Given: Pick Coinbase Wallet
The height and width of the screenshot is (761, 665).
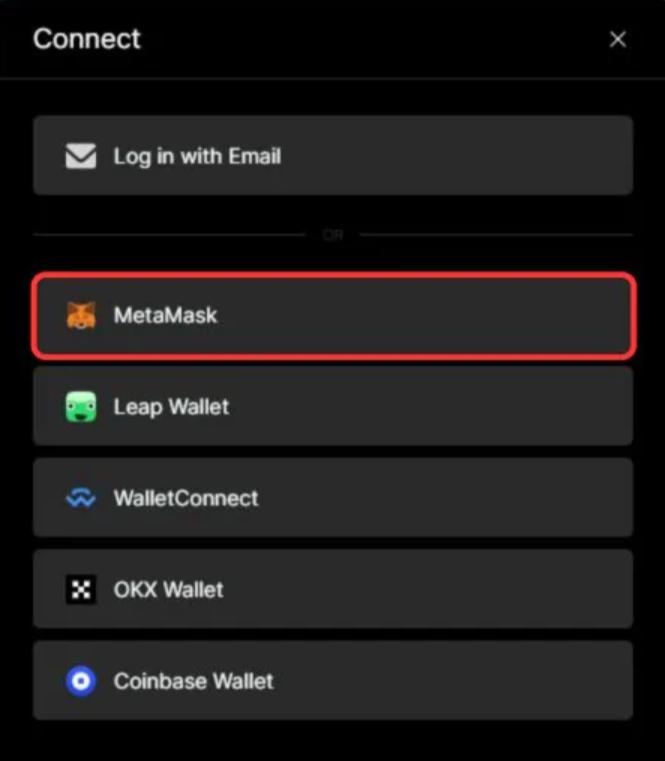Looking at the screenshot, I should (x=332, y=681).
